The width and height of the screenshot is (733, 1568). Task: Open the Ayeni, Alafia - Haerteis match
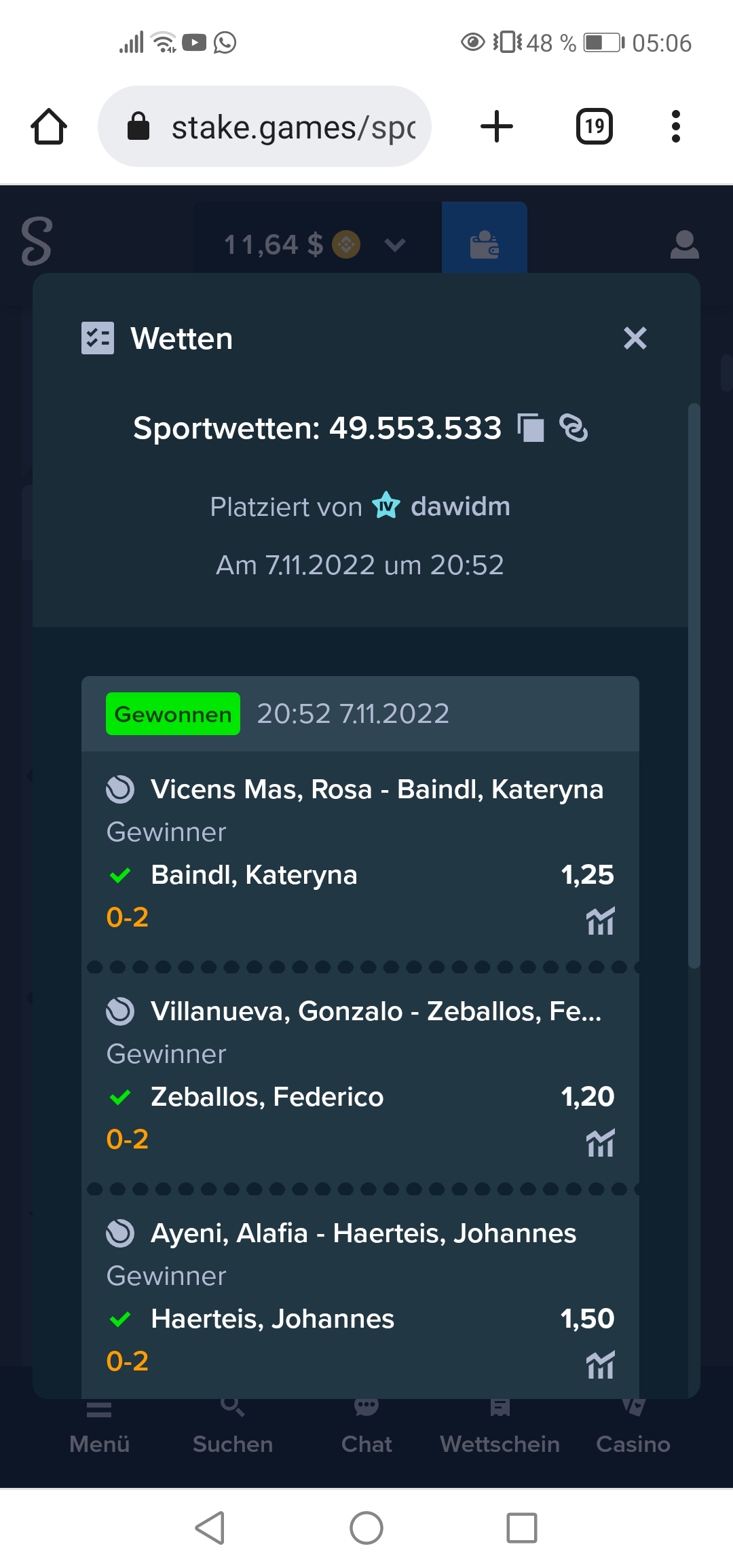coord(363,1233)
